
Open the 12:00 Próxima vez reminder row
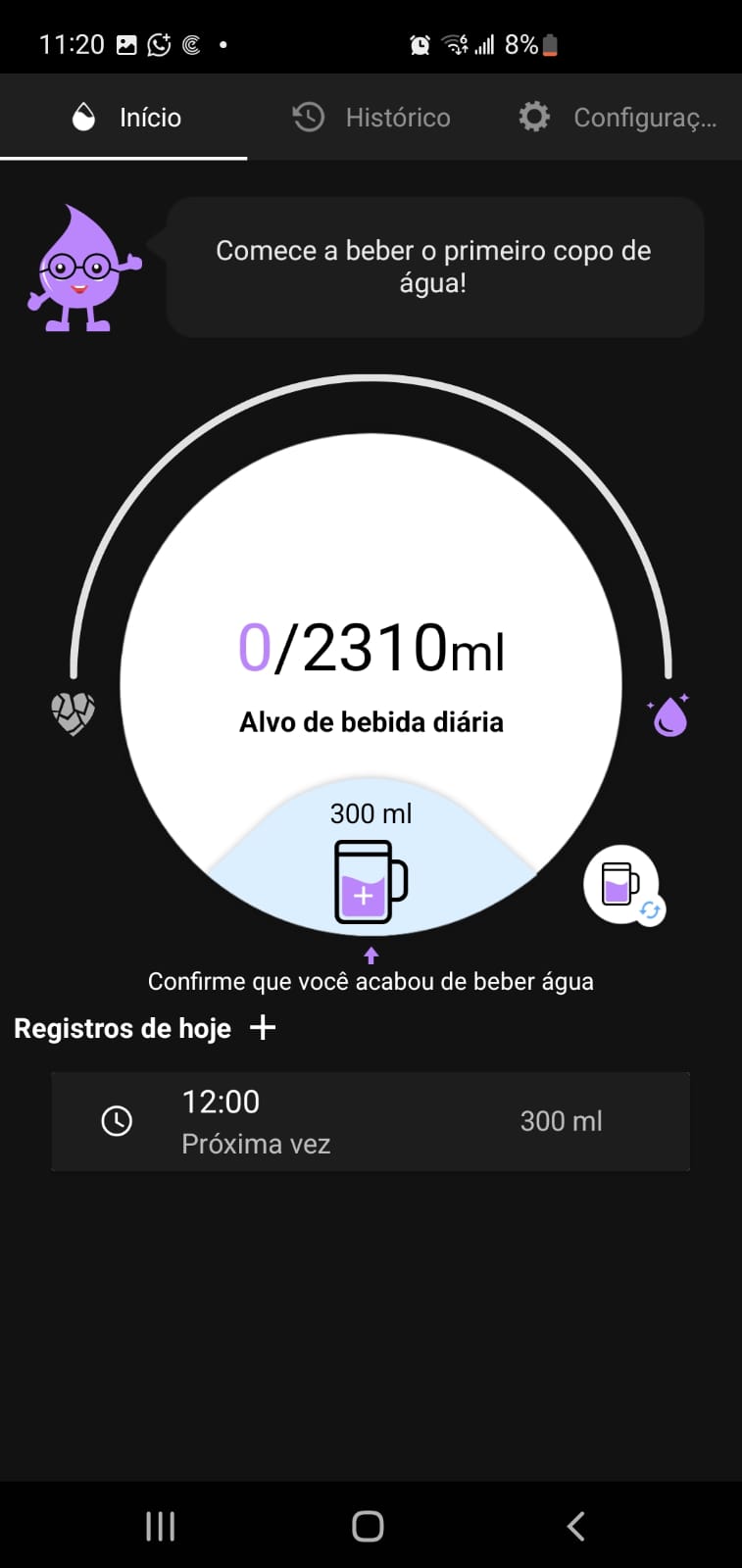pos(371,1121)
